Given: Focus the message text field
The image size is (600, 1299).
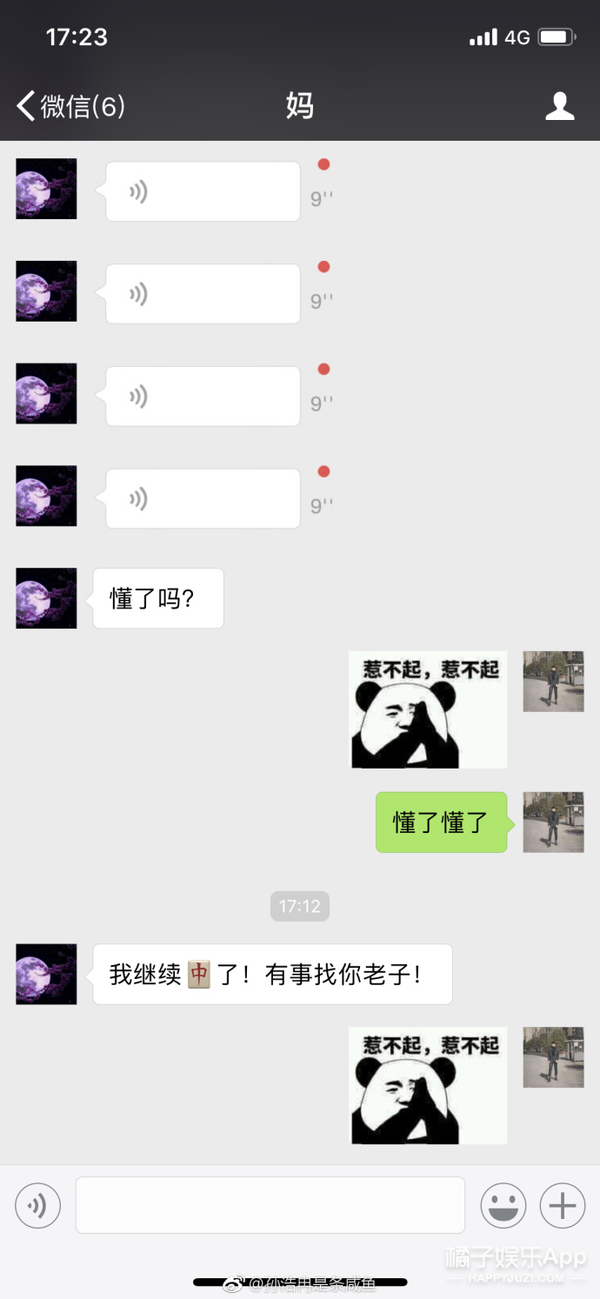Looking at the screenshot, I should point(270,1205).
